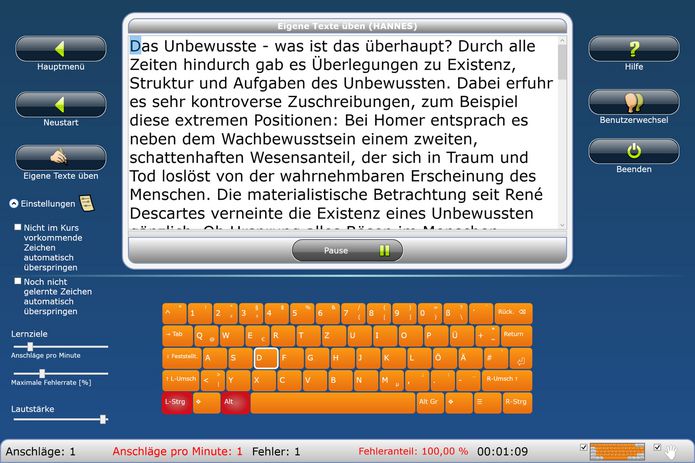
Task: Adjust the Anschläge pro Minute slider
Action: pos(31,346)
